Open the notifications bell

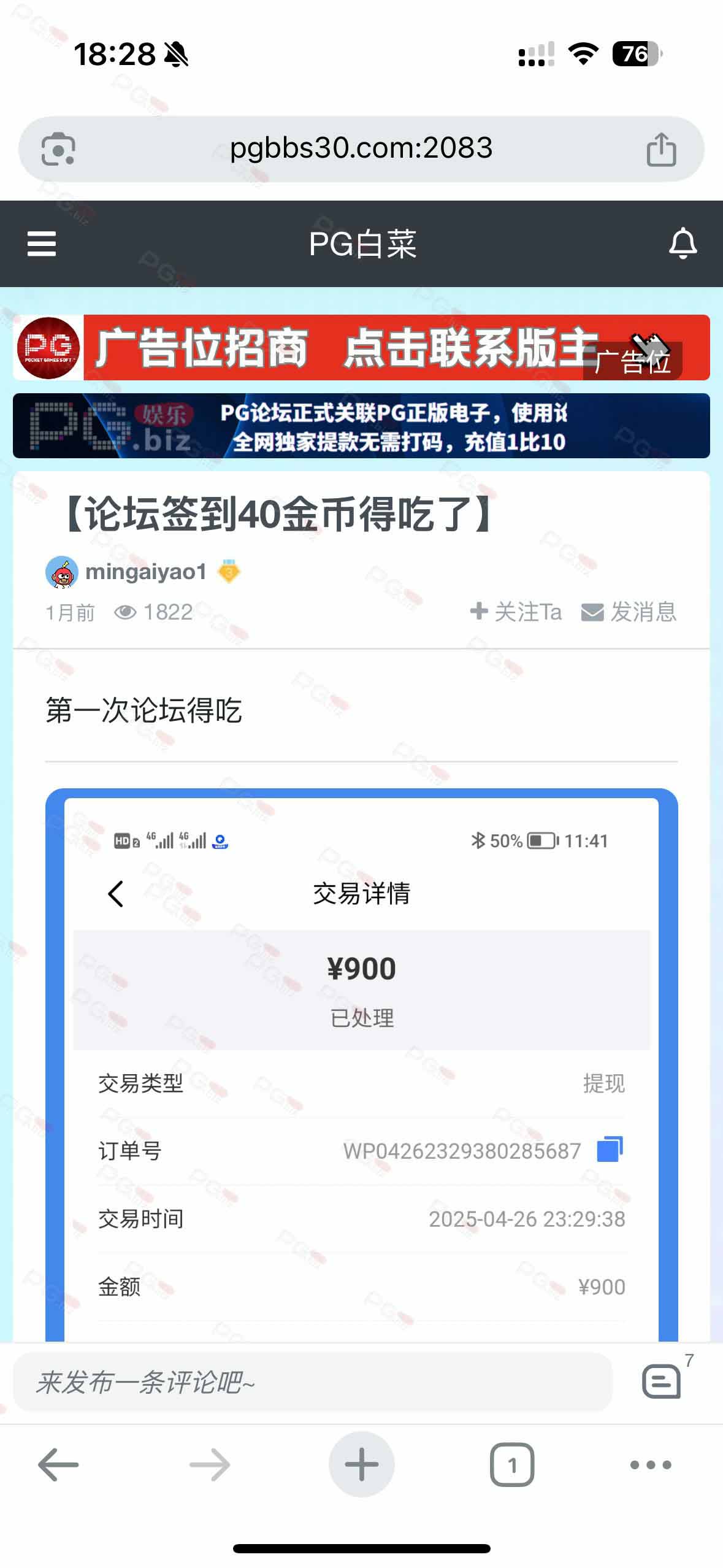click(x=683, y=244)
